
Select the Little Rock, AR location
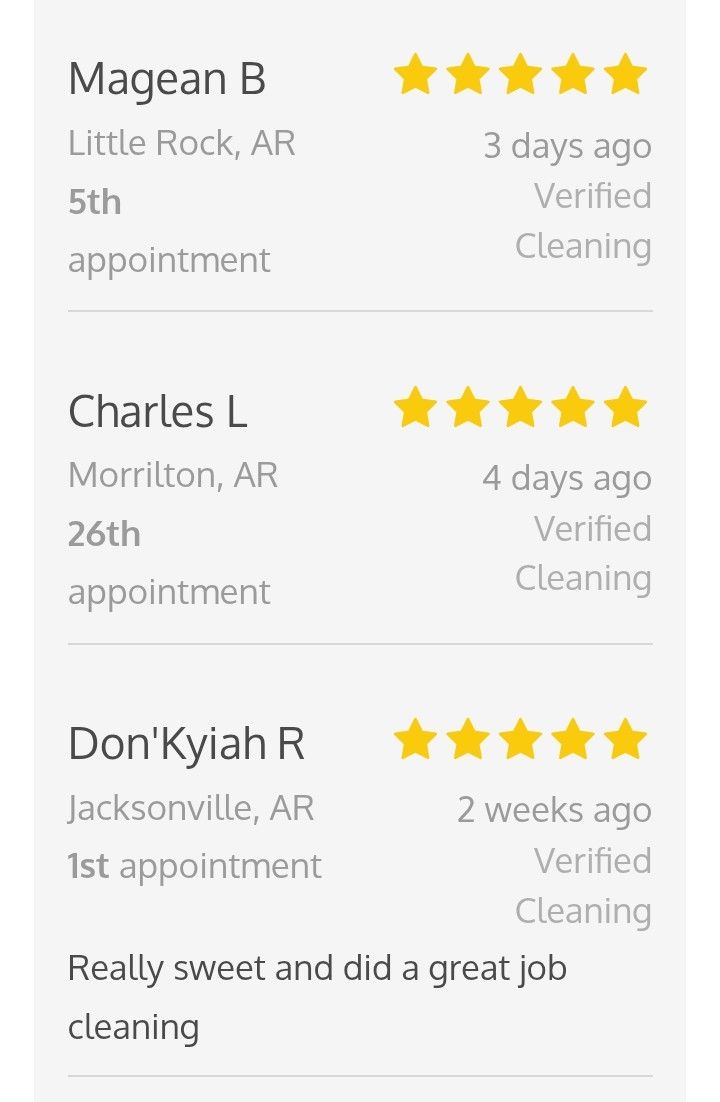click(182, 142)
